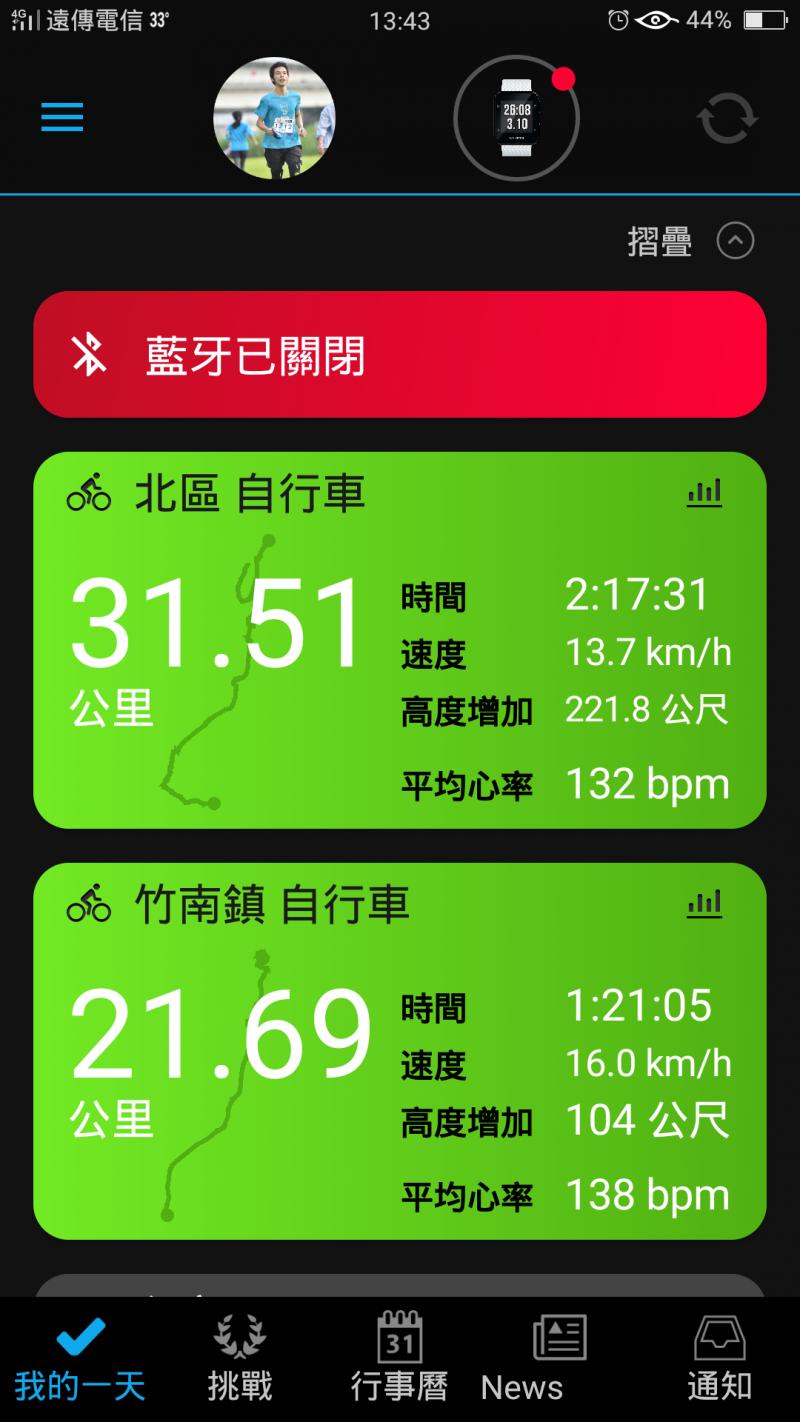Collapse the cards with 摺疊
The width and height of the screenshot is (800, 1422).
690,241
